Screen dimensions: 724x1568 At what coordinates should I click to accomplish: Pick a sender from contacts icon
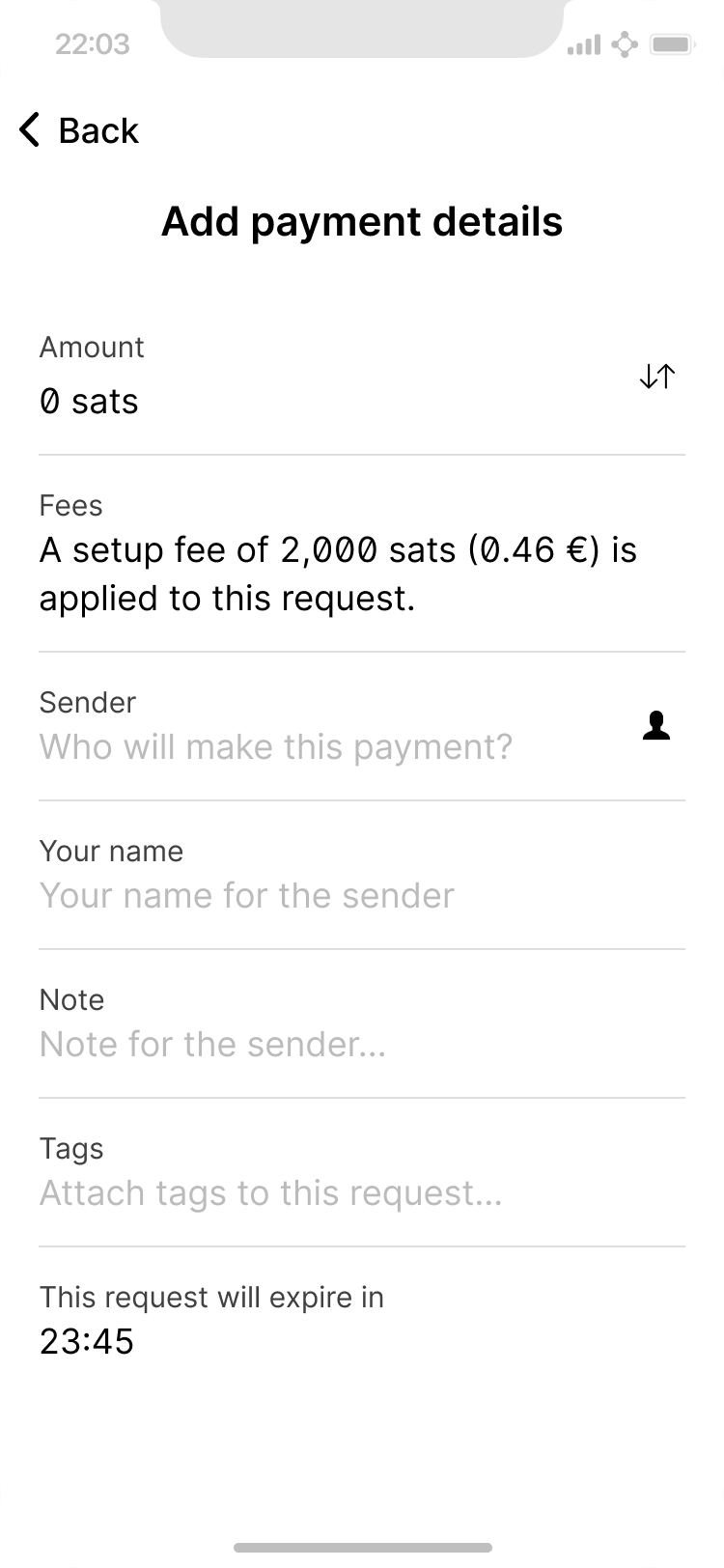coord(656,726)
